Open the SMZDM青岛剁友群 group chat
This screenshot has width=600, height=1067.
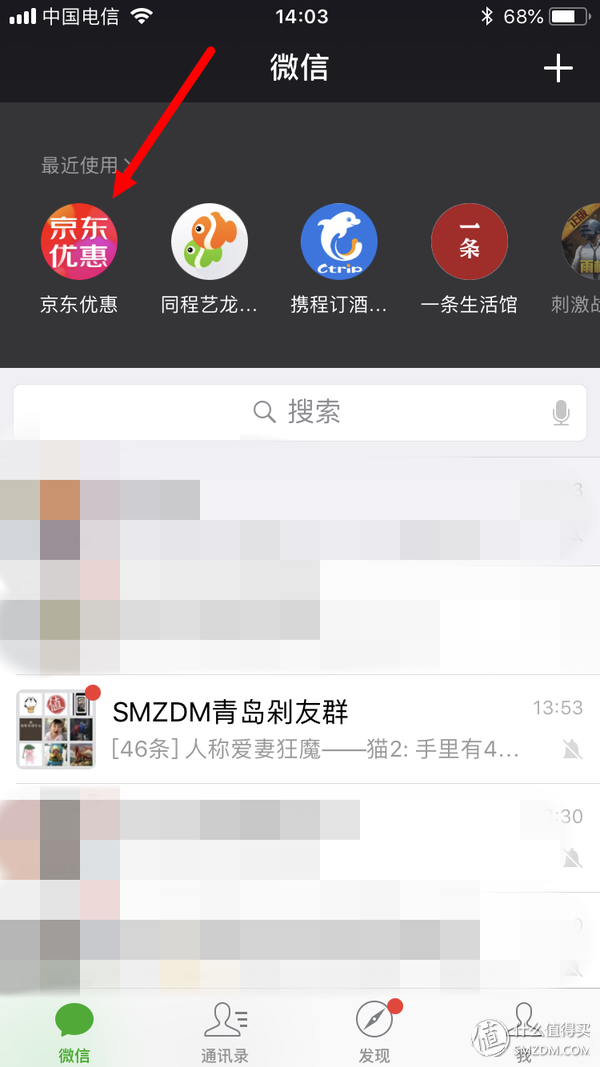click(300, 729)
